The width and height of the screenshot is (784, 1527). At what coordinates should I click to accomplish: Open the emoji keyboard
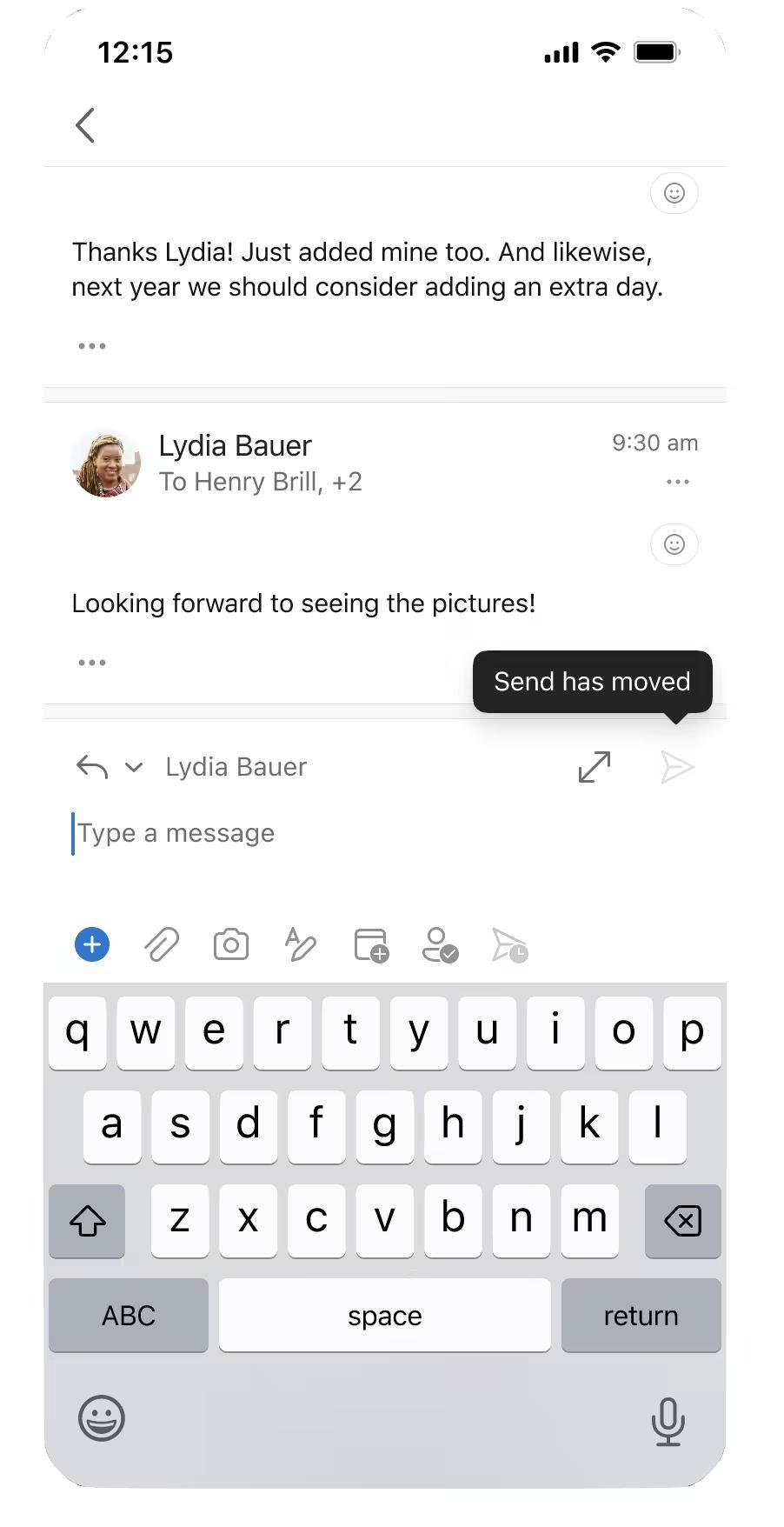point(102,1418)
